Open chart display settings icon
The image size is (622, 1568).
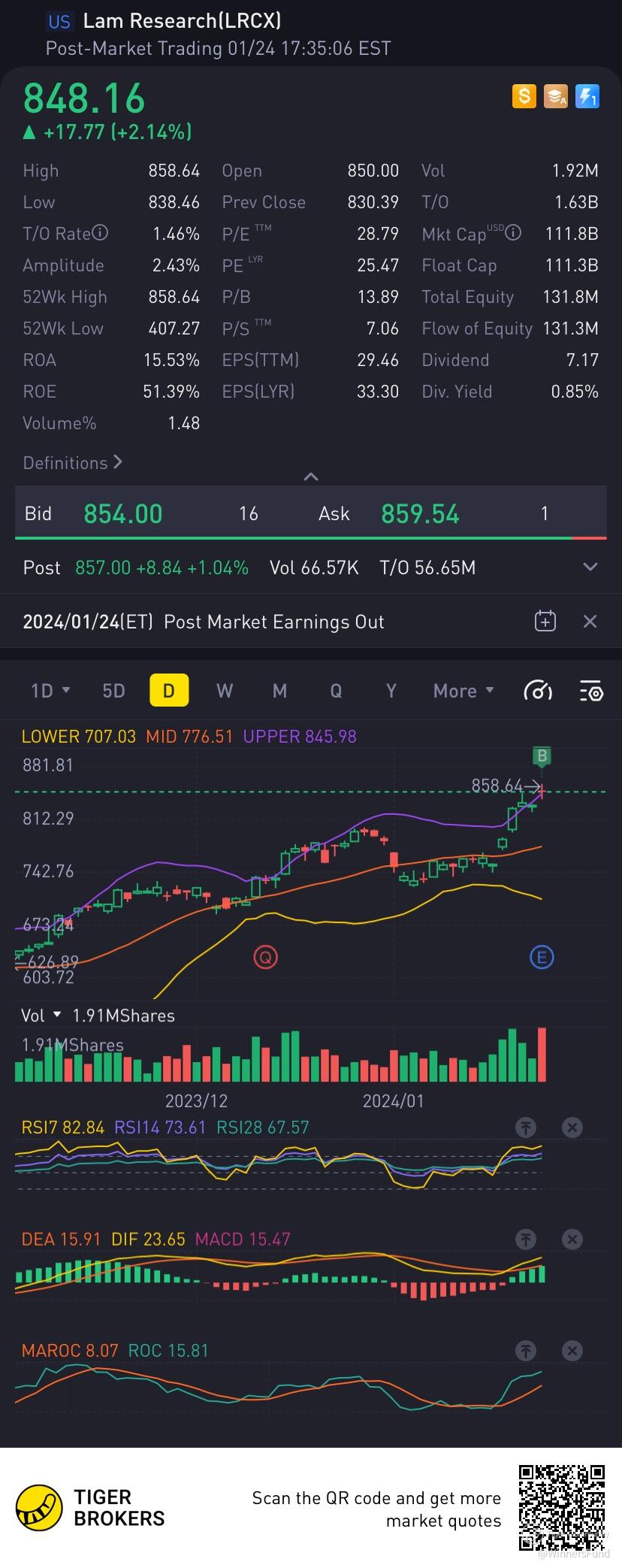point(591,691)
